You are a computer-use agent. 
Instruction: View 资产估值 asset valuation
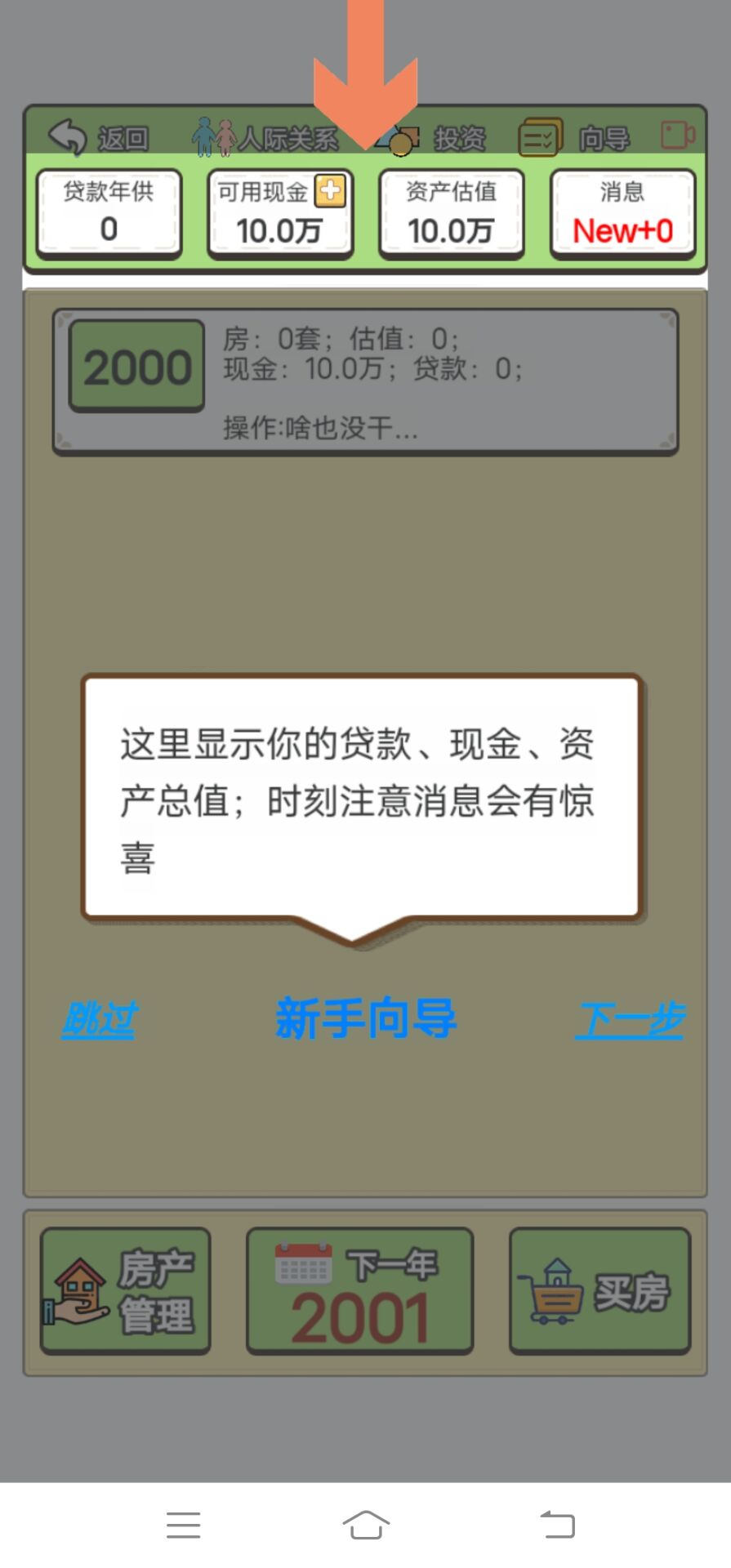click(x=451, y=214)
